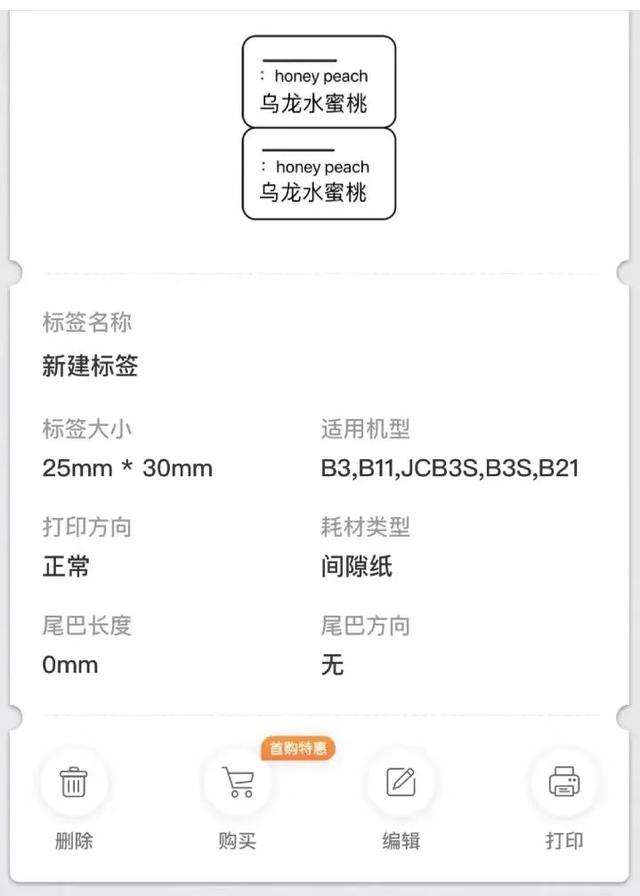This screenshot has width=640, height=896.
Task: Open the purchase (购买) cart option
Action: point(237,784)
